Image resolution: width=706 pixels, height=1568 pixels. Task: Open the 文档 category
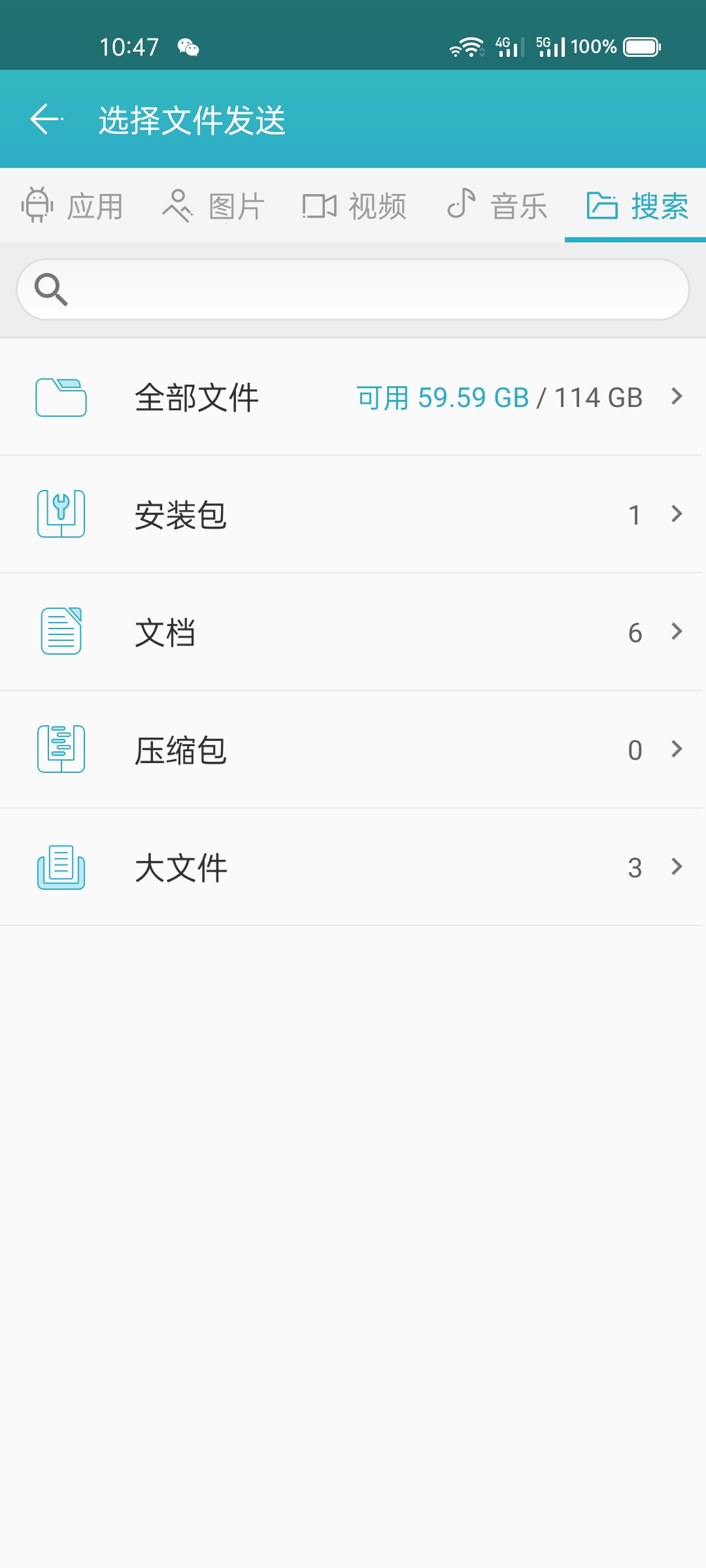click(353, 632)
